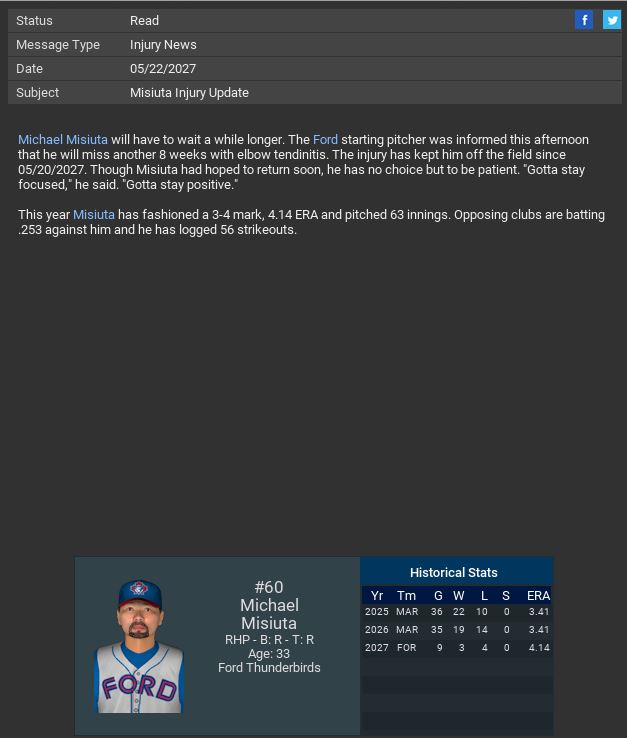
Task: Share this news on Twitter
Action: click(x=611, y=20)
